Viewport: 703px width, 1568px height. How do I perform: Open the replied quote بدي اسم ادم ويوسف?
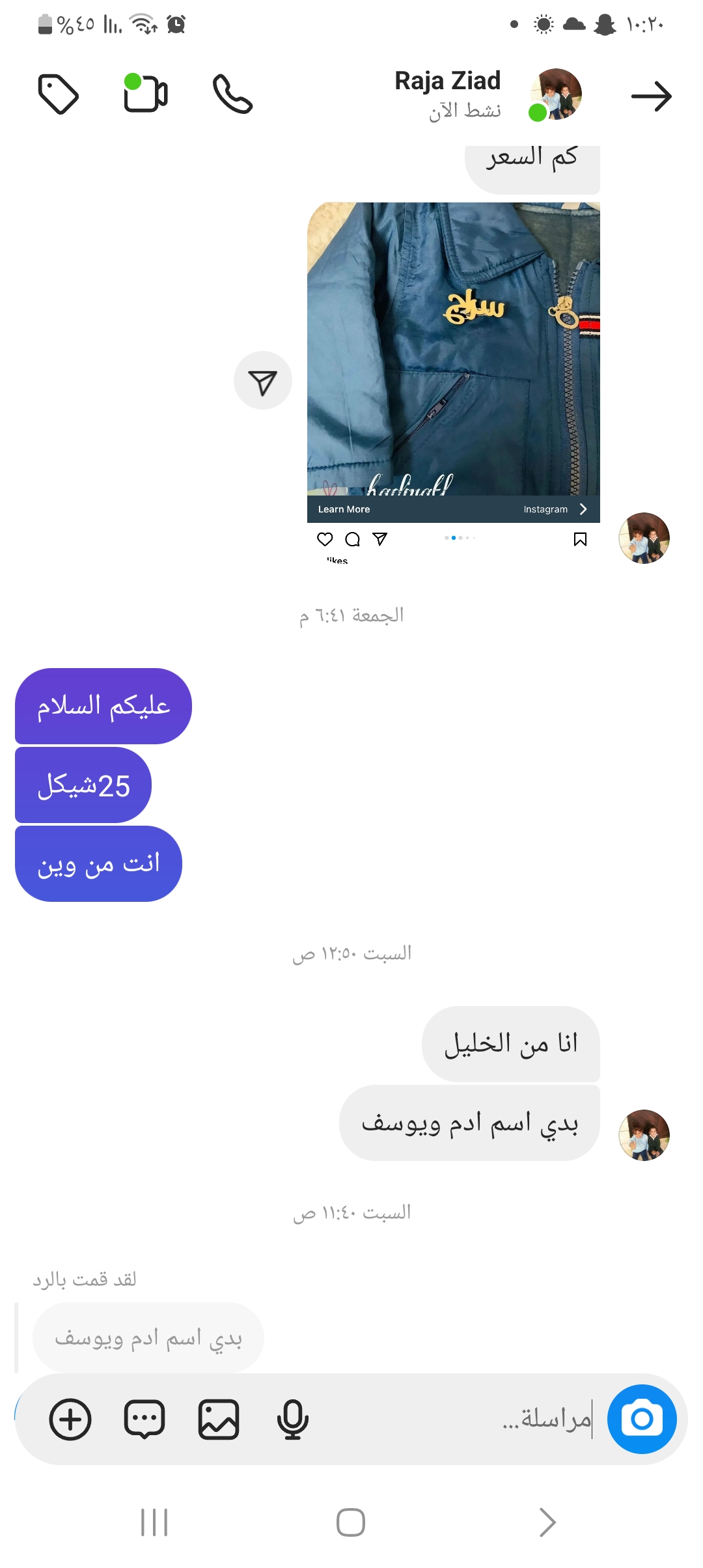pyautogui.click(x=148, y=1339)
